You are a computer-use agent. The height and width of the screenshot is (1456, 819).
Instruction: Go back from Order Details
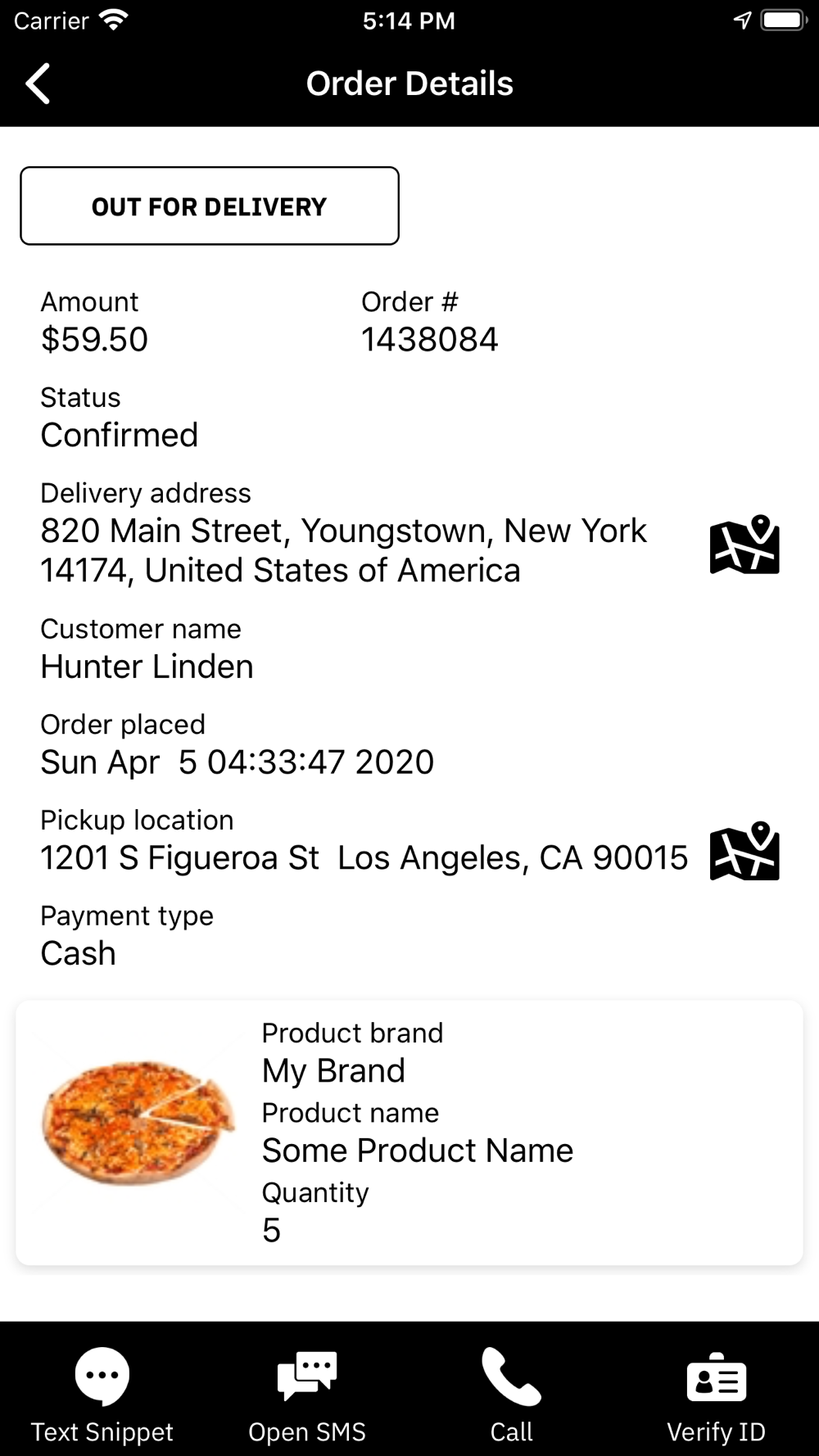[38, 84]
